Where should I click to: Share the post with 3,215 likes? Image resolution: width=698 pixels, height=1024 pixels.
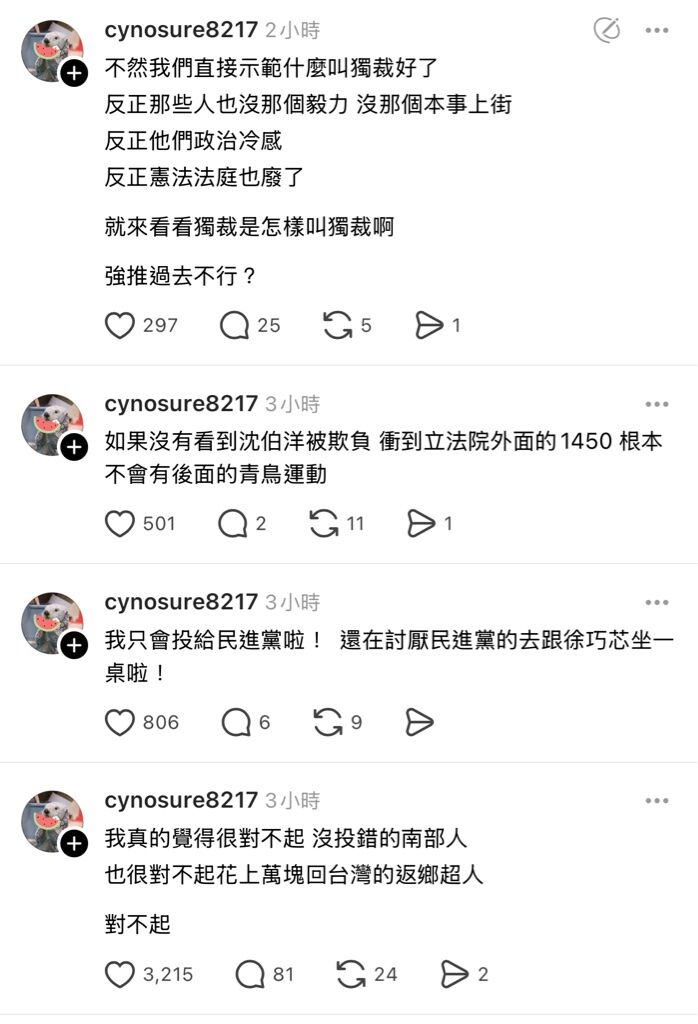pyautogui.click(x=454, y=974)
